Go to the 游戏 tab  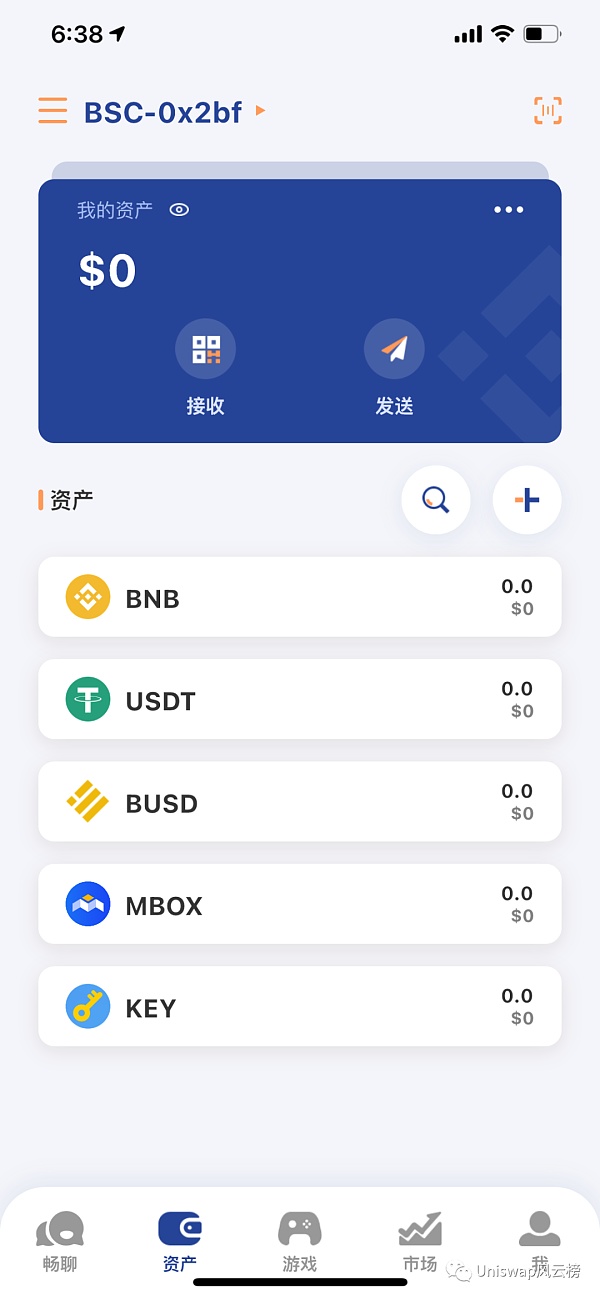click(x=299, y=1240)
